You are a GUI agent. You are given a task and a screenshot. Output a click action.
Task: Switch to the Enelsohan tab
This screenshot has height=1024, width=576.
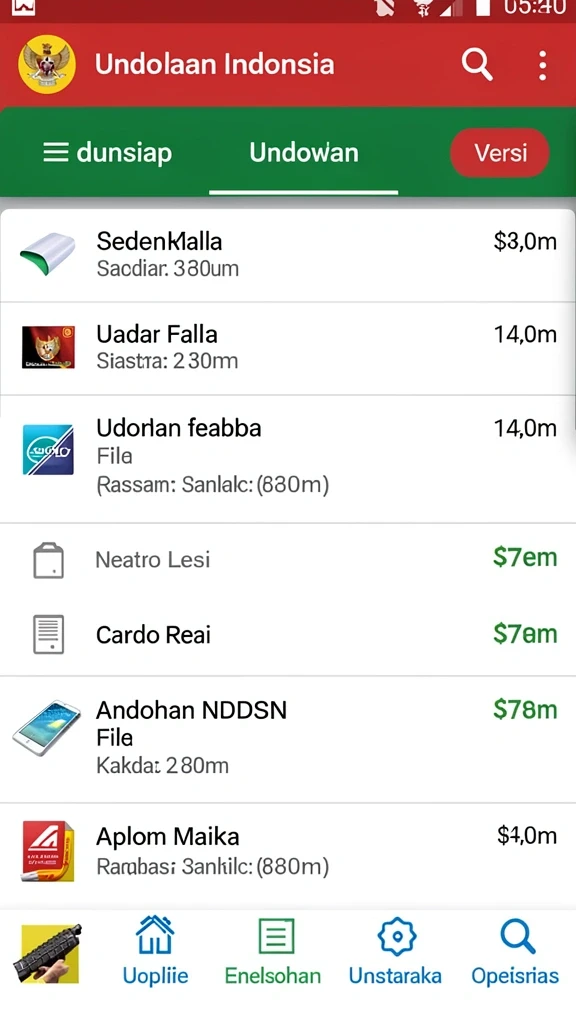[x=273, y=951]
